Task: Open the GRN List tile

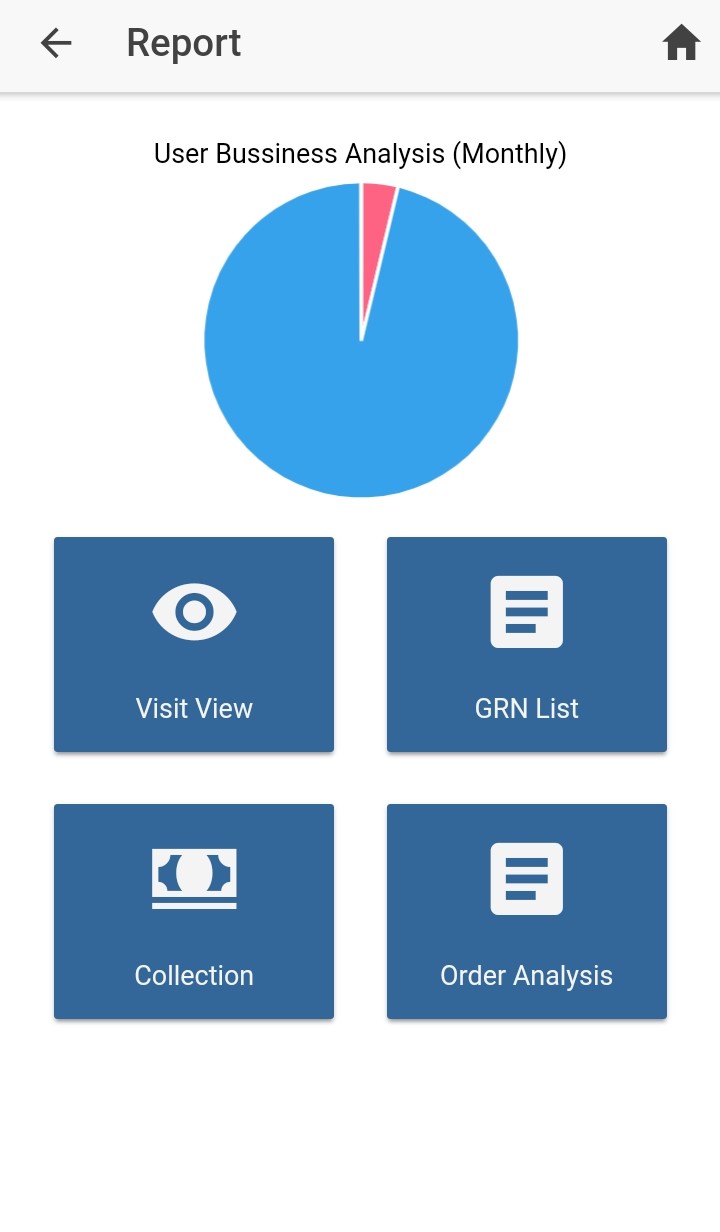Action: tap(527, 645)
